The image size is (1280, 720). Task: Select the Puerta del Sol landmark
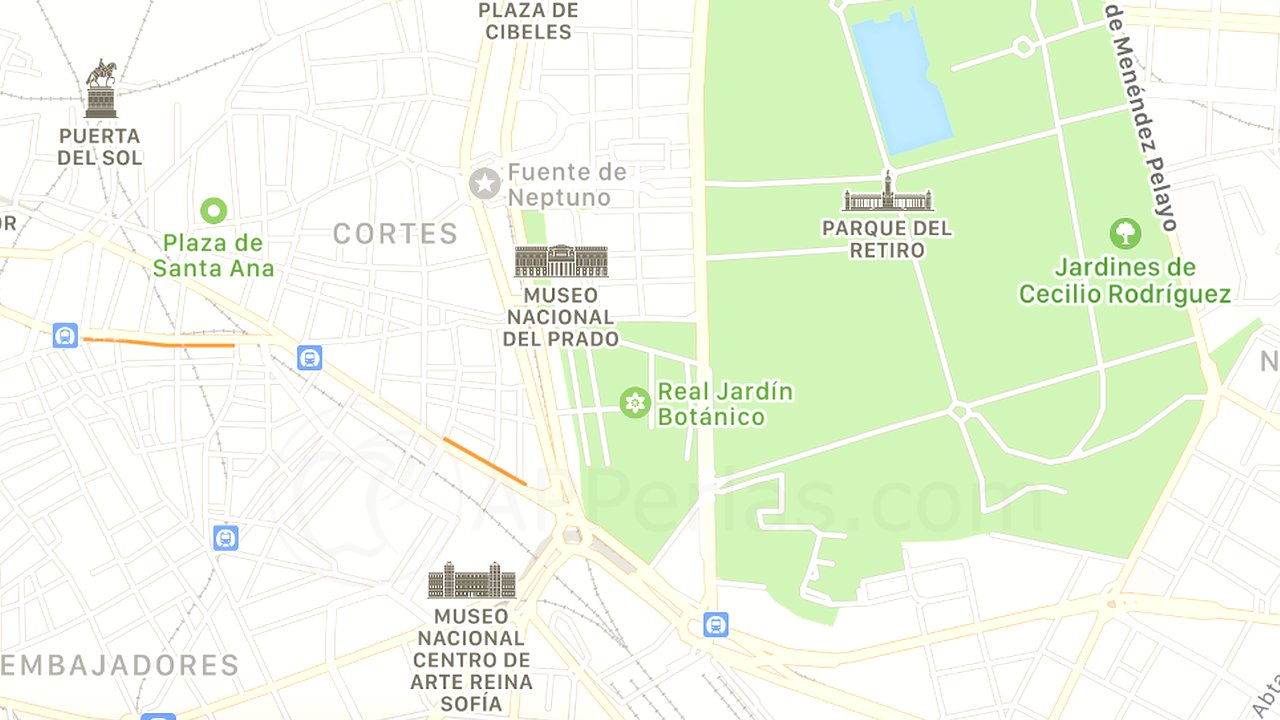tap(101, 91)
